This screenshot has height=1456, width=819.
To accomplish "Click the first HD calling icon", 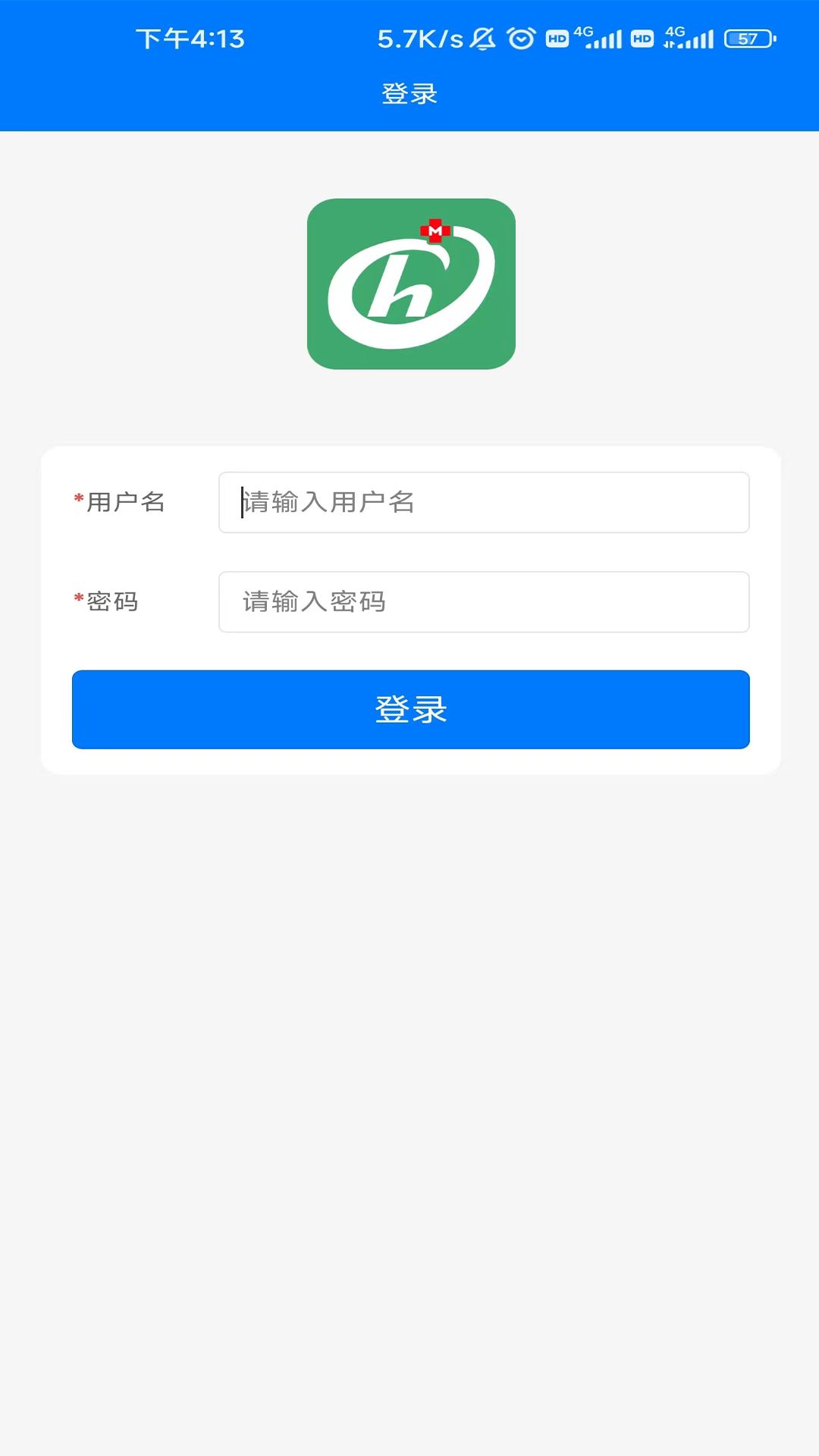I will pyautogui.click(x=557, y=37).
